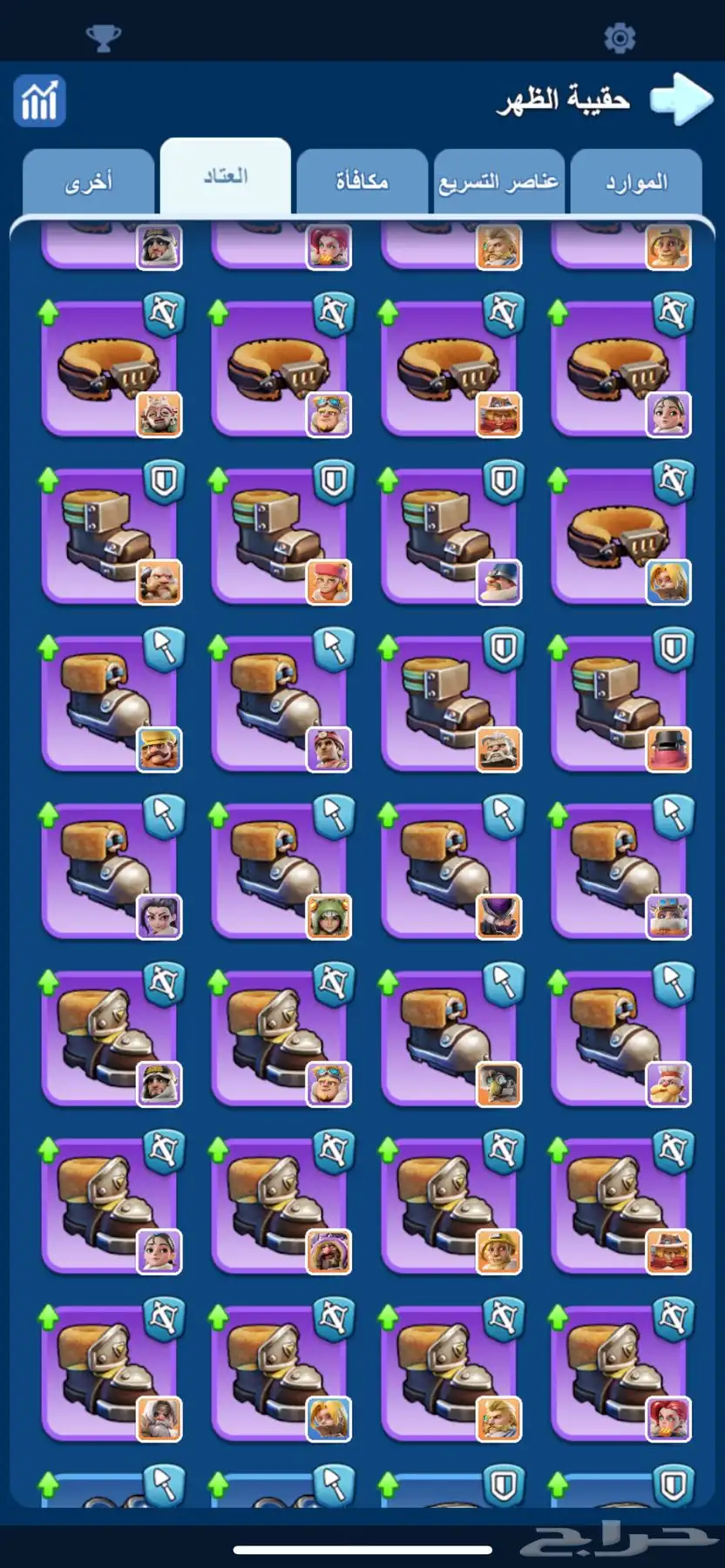
Task: Switch to the الموارد tab
Action: coord(636,182)
